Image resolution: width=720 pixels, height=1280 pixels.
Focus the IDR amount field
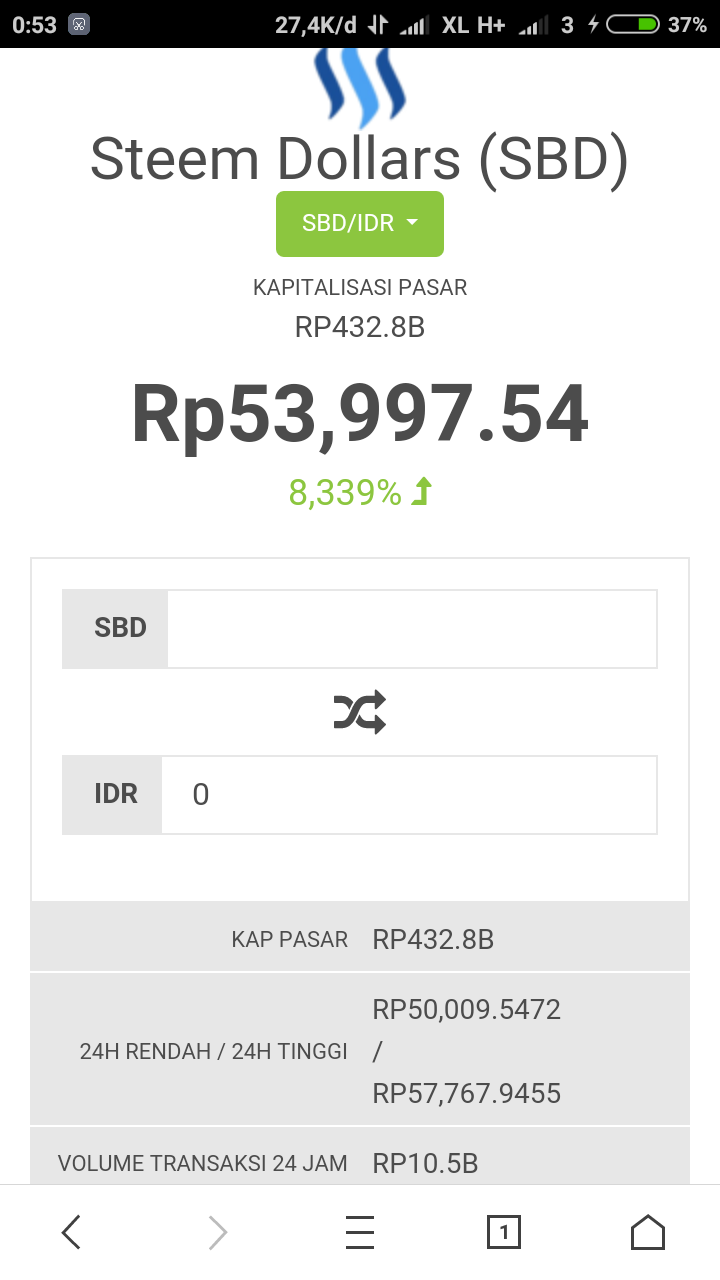408,795
